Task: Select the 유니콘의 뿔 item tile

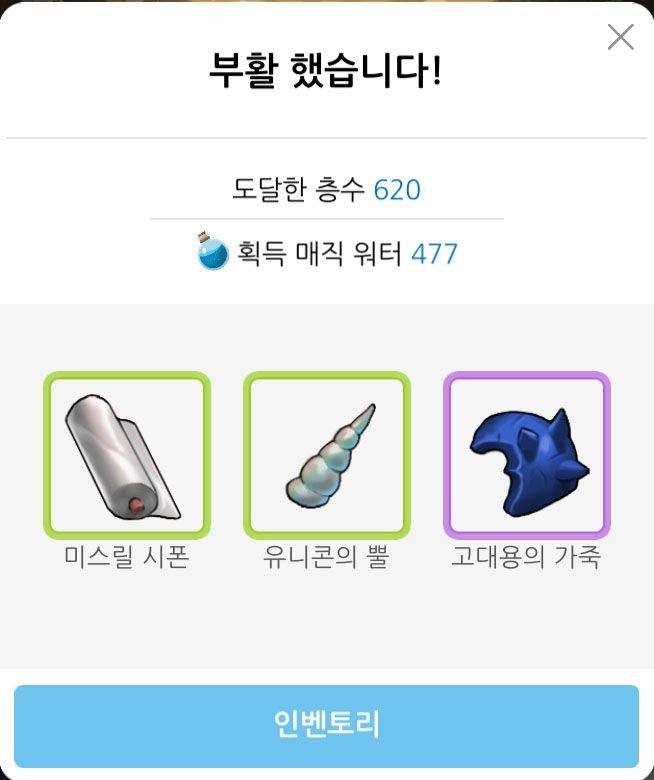Action: [x=327, y=455]
